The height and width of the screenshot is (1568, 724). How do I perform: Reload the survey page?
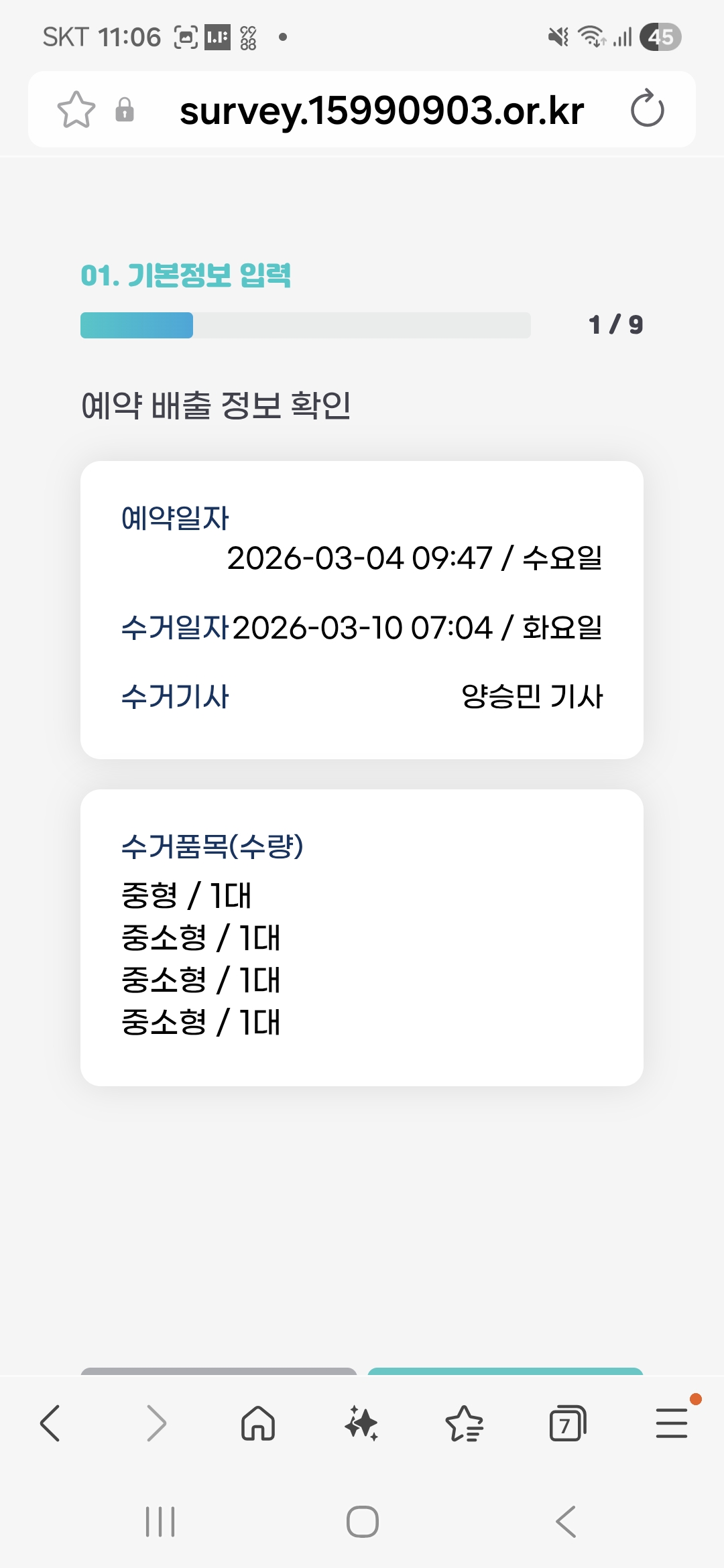(647, 109)
